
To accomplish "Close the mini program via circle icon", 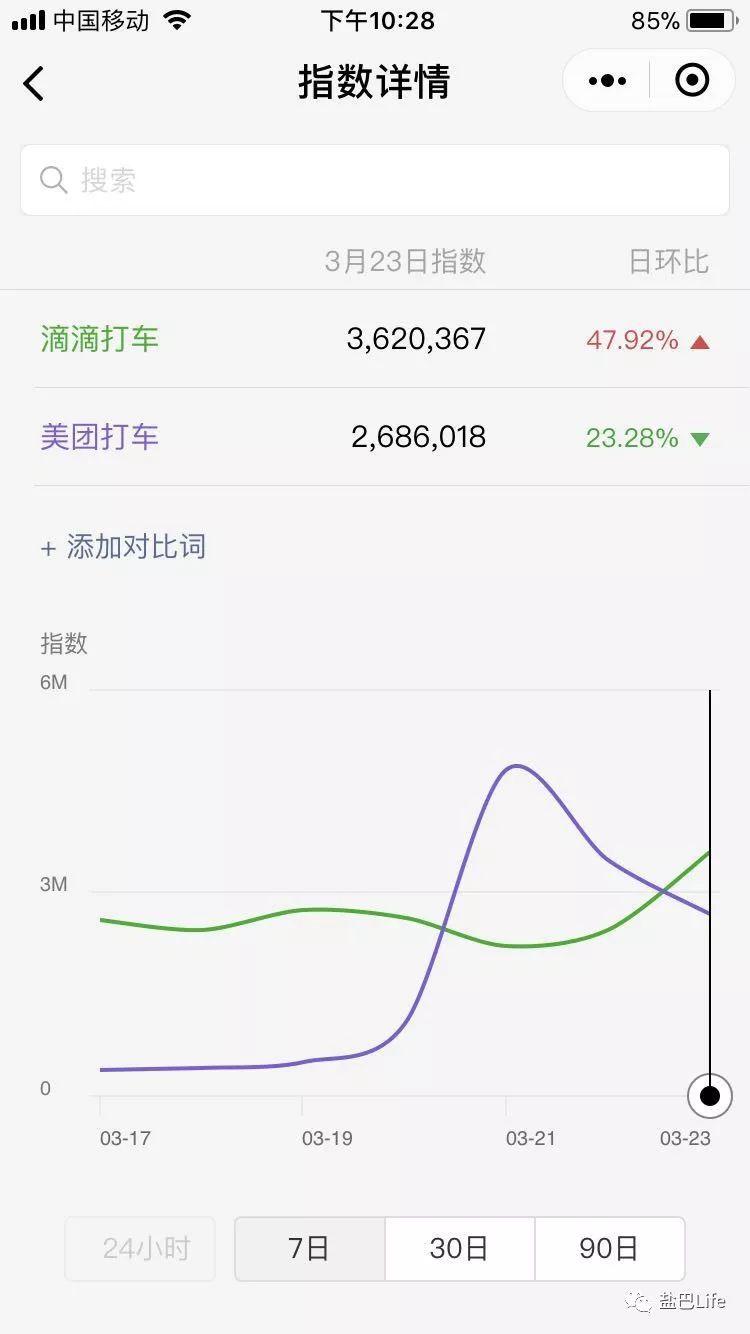I will (692, 81).
